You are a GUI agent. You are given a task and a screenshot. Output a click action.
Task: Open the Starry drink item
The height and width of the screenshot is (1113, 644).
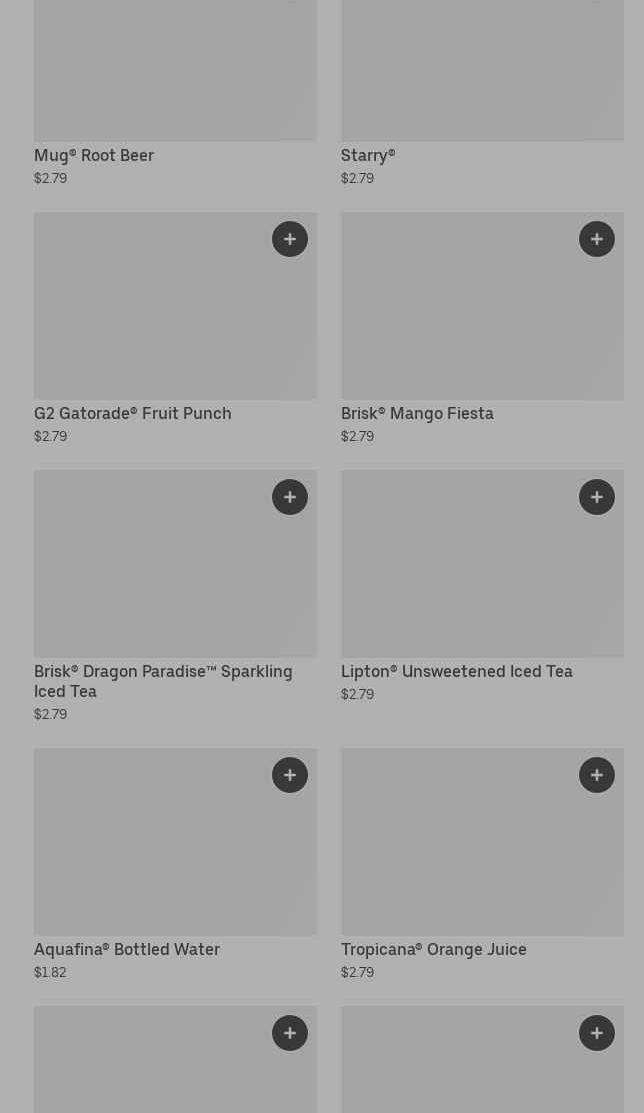368,155
